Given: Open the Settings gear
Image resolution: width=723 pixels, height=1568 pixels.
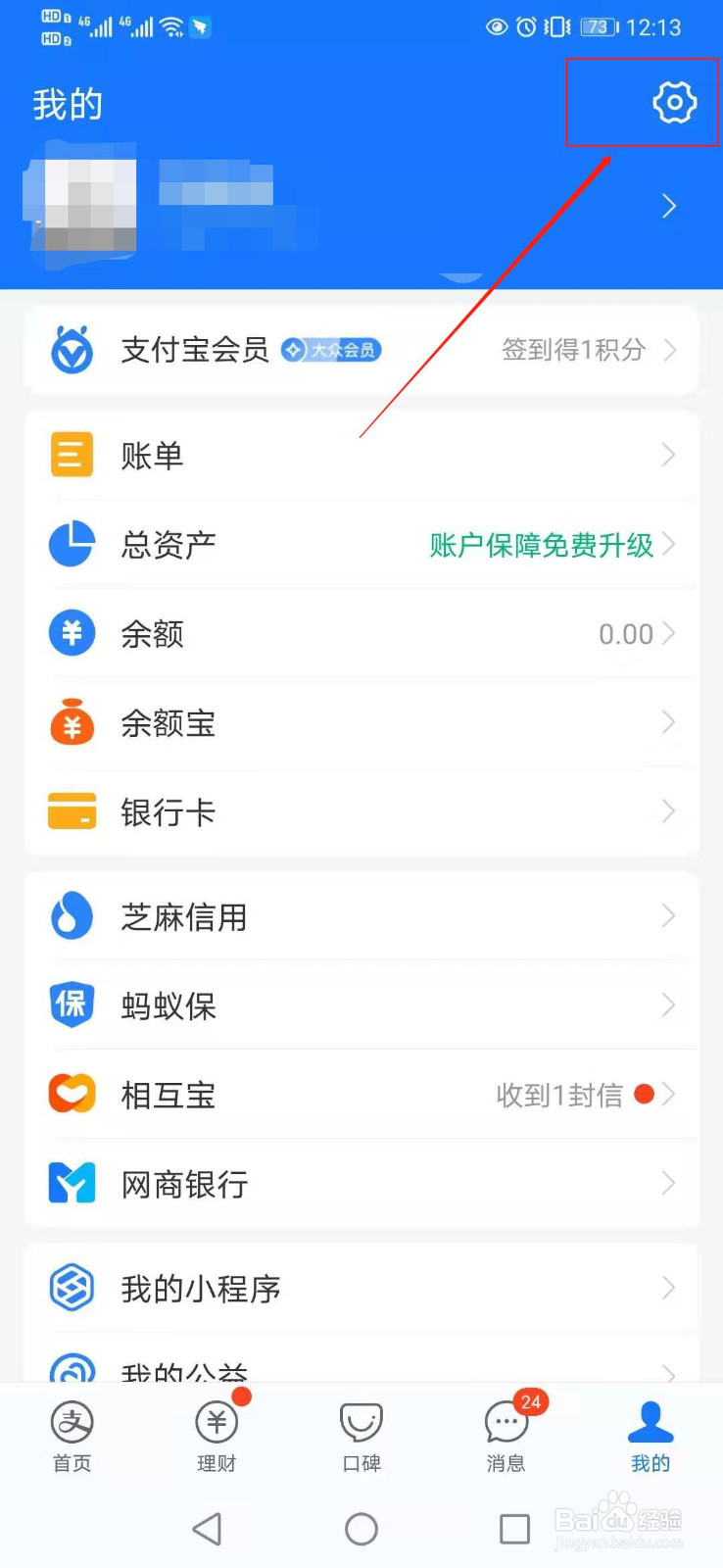Looking at the screenshot, I should [x=672, y=102].
